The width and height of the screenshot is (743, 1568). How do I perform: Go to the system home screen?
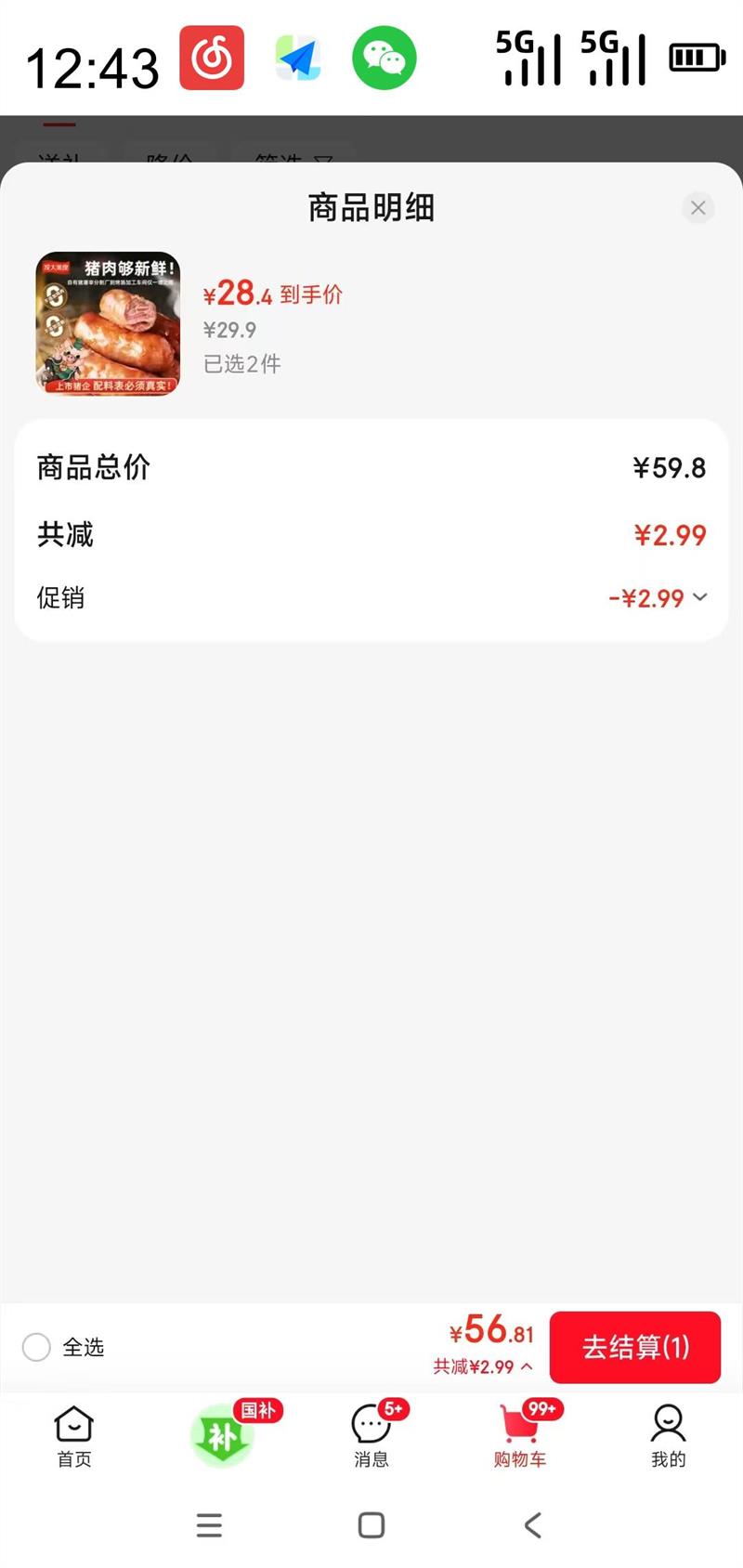pyautogui.click(x=371, y=1524)
